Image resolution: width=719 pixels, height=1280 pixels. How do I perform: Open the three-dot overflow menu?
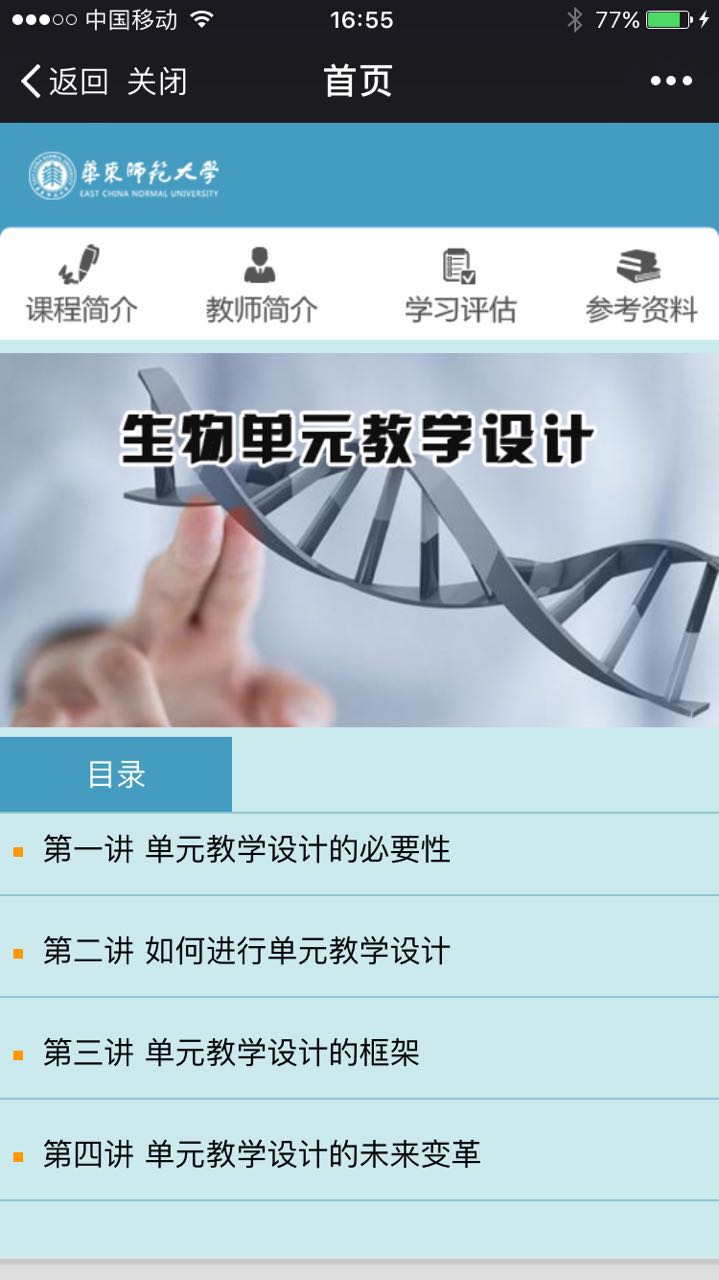coord(671,82)
